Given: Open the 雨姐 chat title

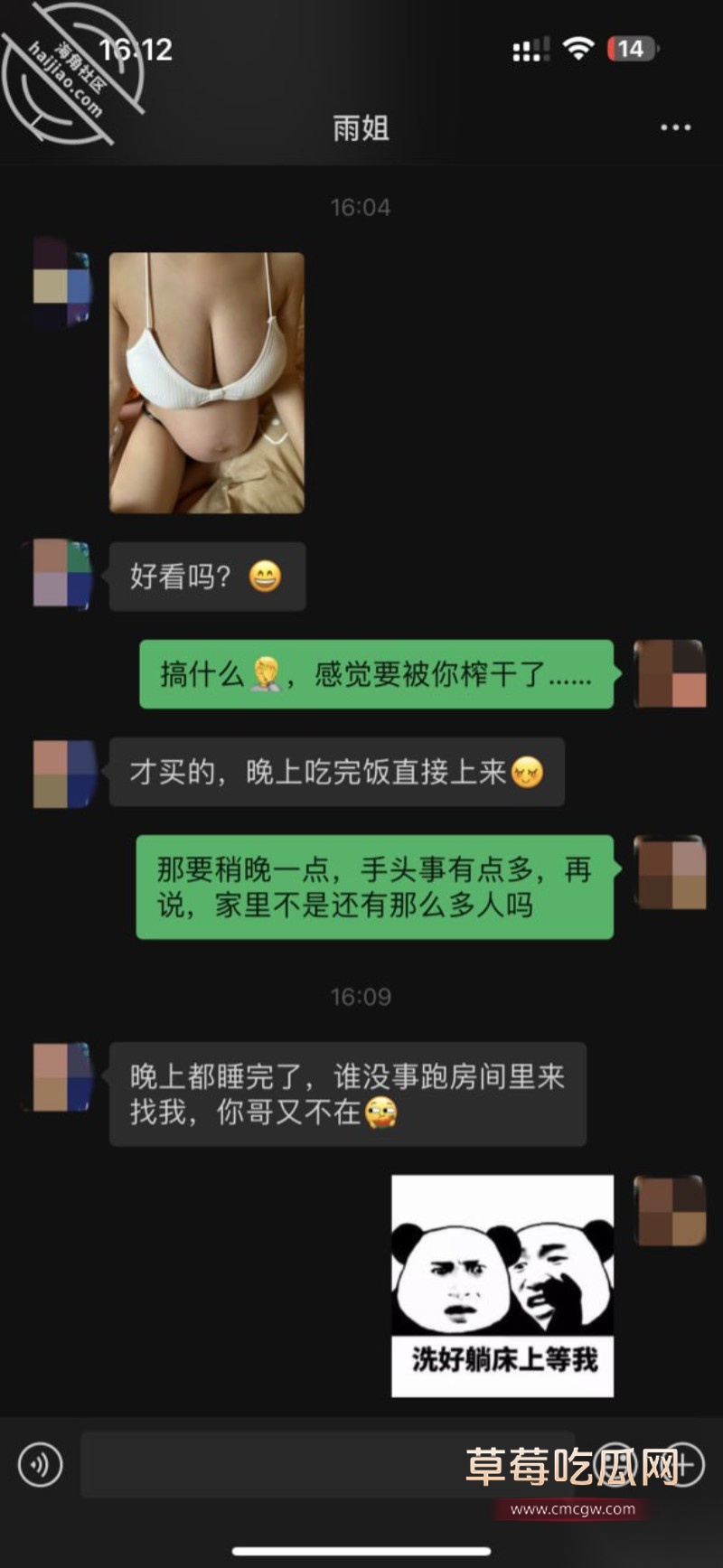Looking at the screenshot, I should click(x=361, y=128).
